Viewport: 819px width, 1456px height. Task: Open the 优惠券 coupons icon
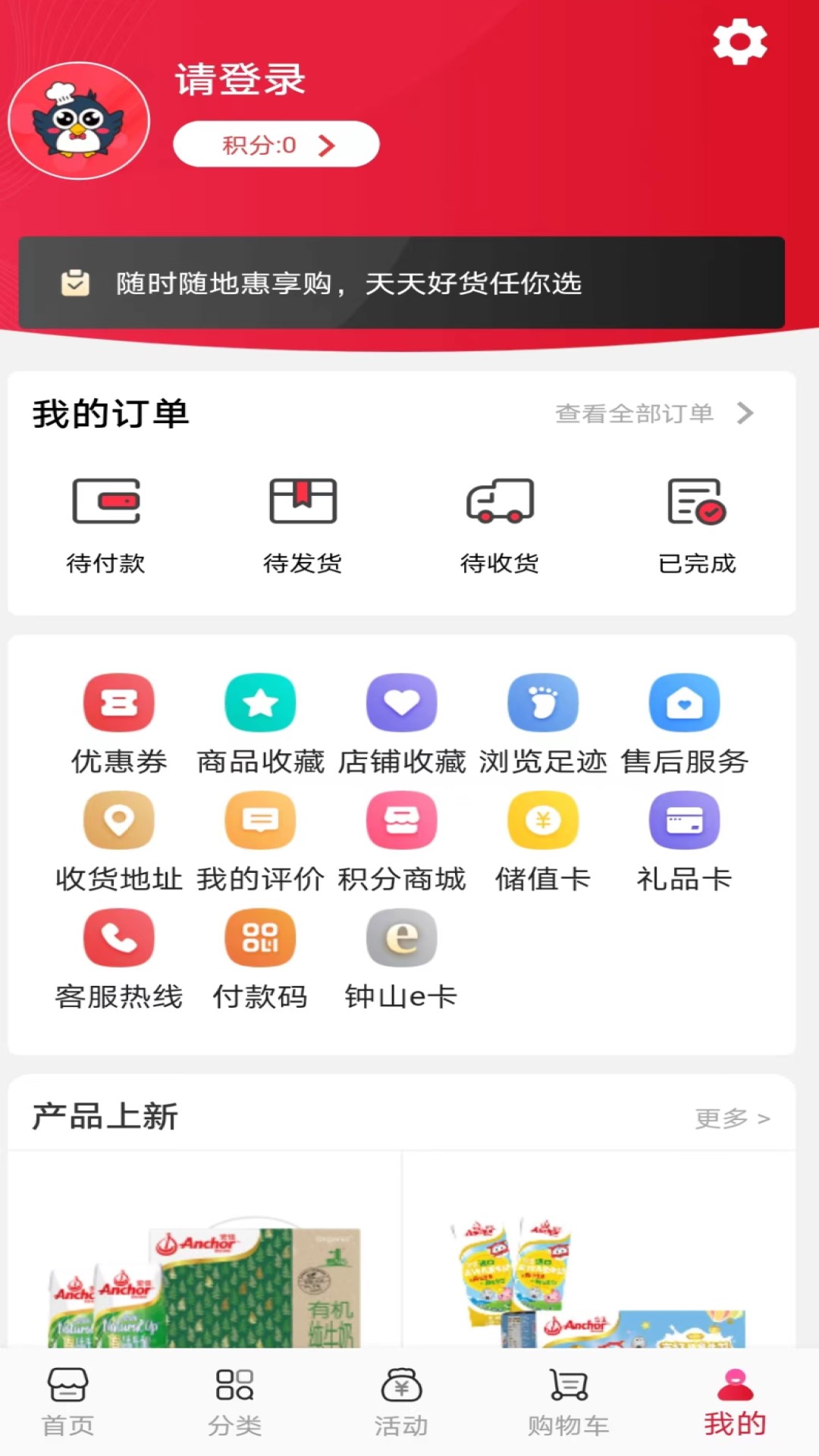point(118,703)
